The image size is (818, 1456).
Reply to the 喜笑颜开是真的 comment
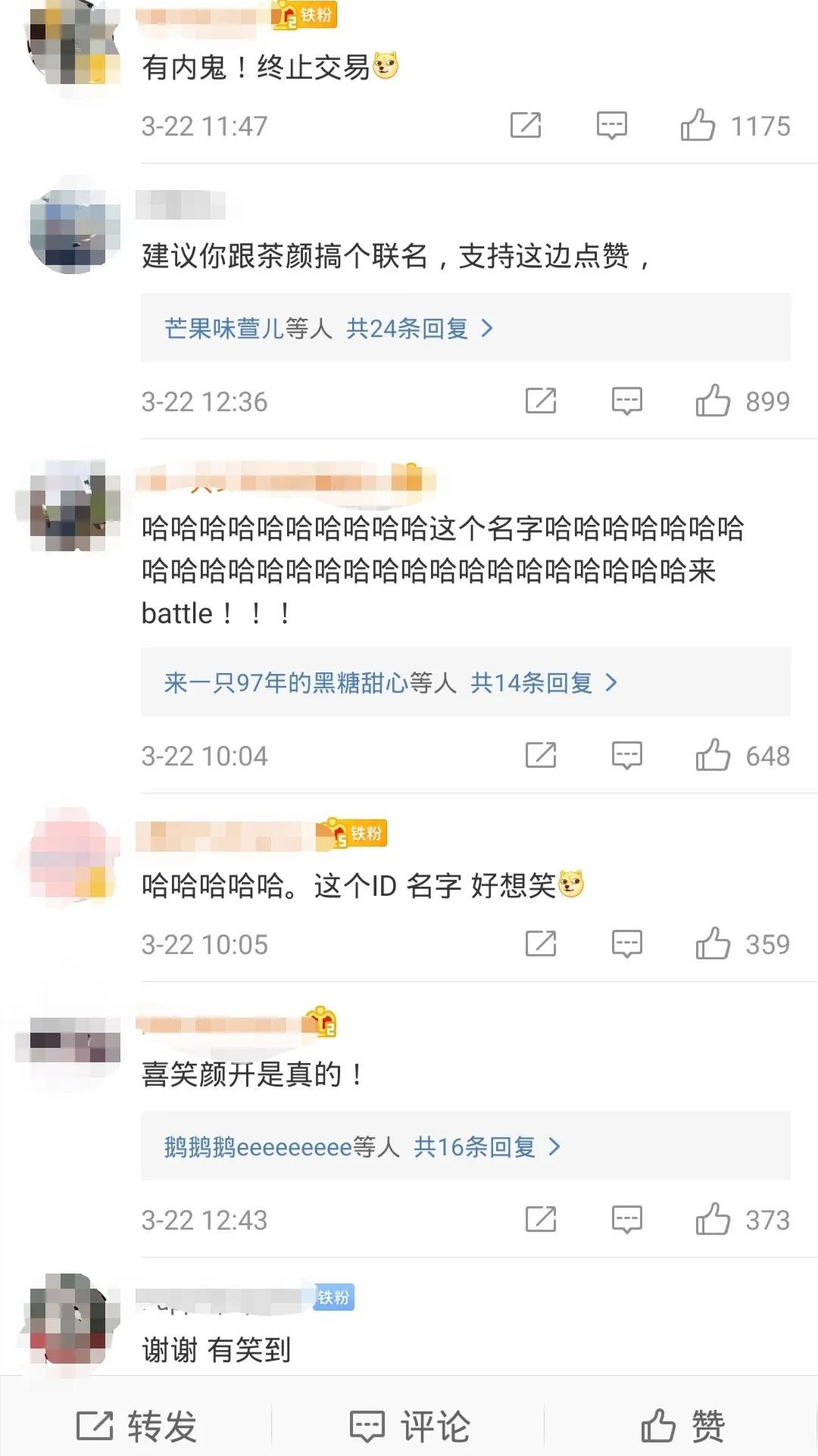click(x=626, y=1220)
